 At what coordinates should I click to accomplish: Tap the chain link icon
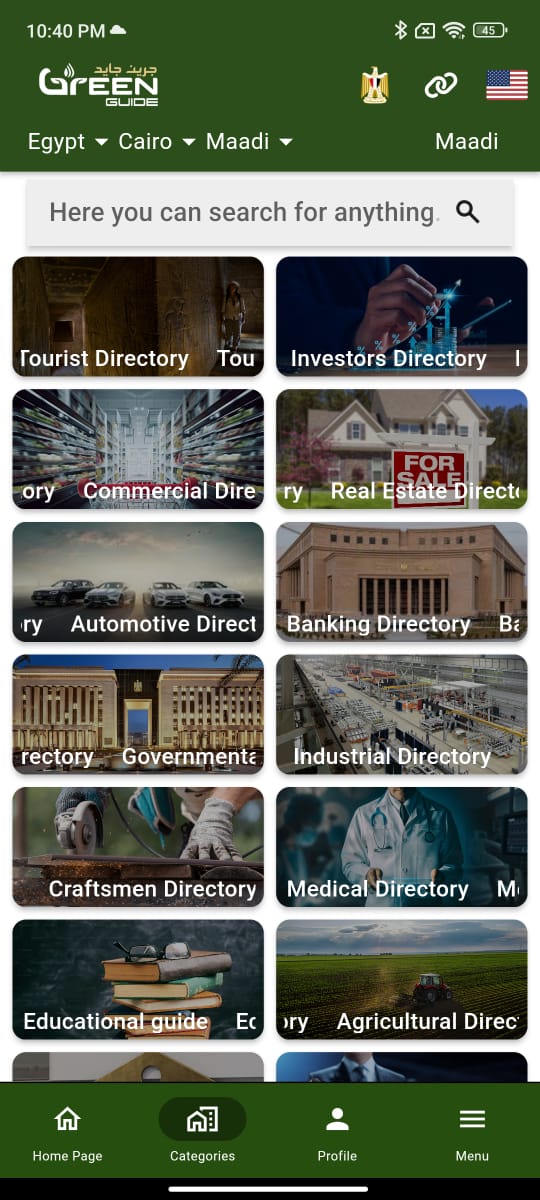440,86
